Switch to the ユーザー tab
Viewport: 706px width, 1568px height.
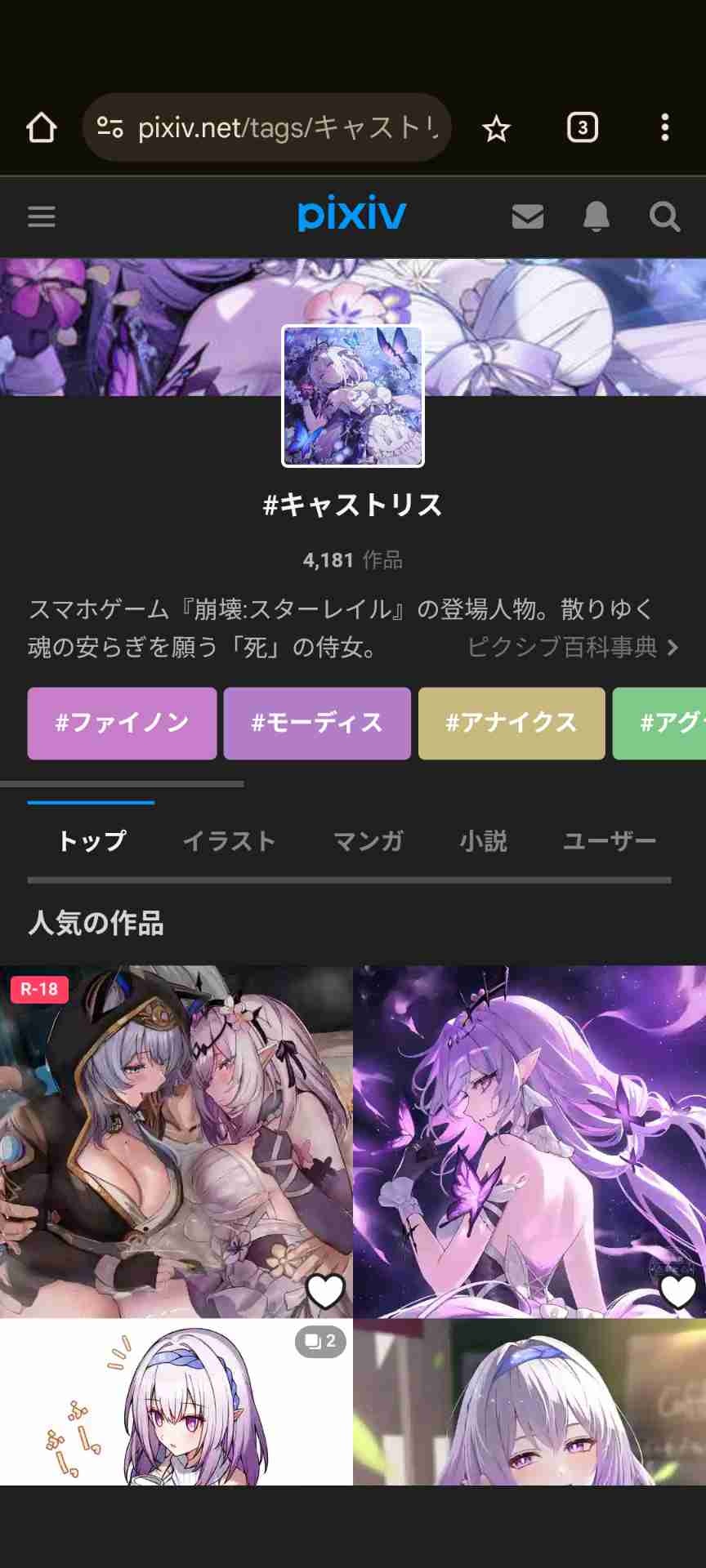pos(610,840)
